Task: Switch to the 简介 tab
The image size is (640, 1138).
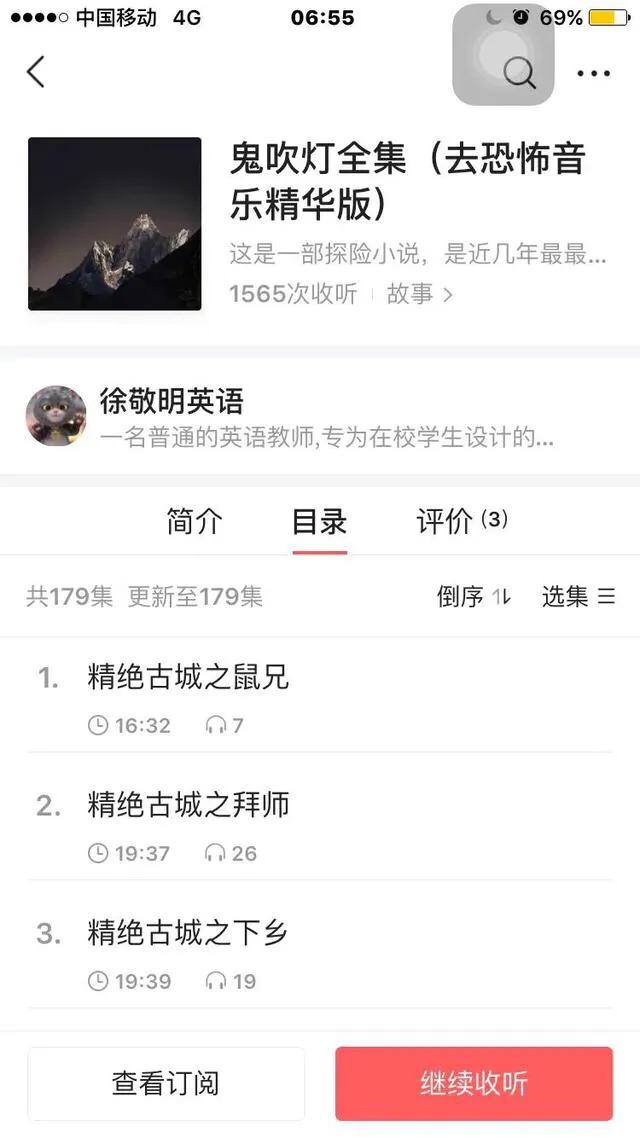Action: tap(195, 521)
